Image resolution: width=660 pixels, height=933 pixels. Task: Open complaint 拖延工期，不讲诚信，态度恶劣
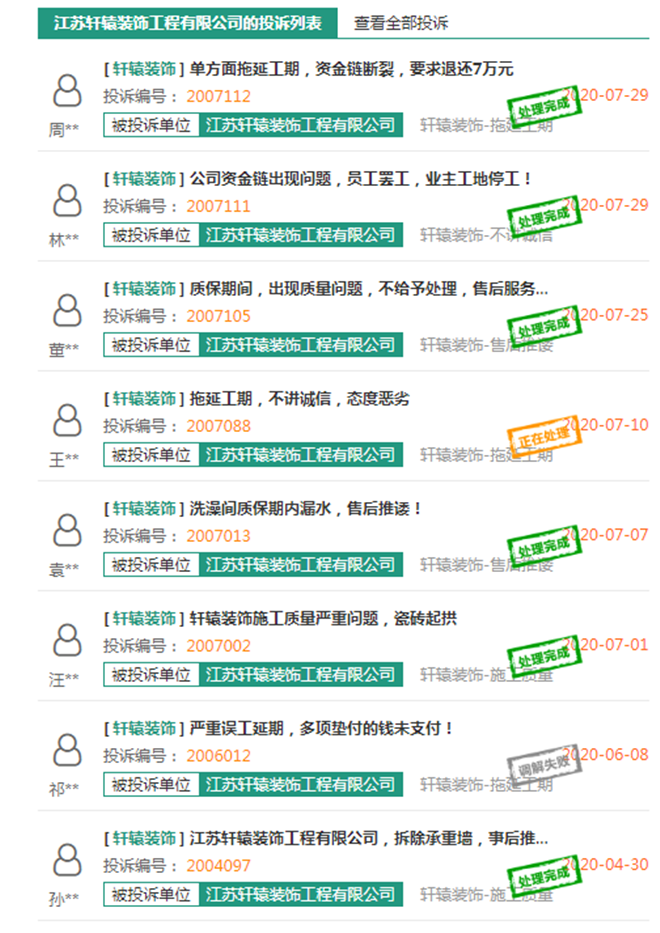[299, 399]
